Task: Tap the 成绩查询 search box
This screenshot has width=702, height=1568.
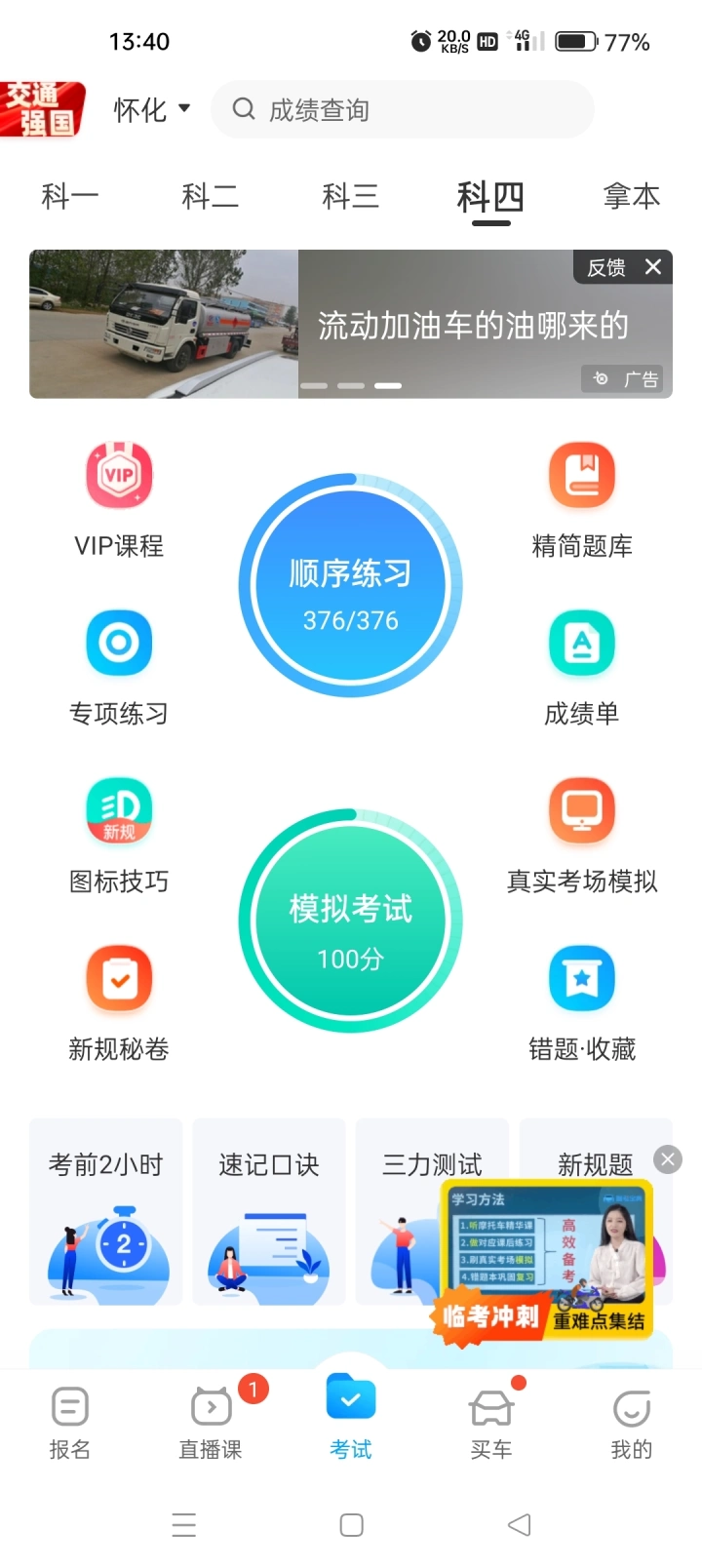Action: point(402,109)
